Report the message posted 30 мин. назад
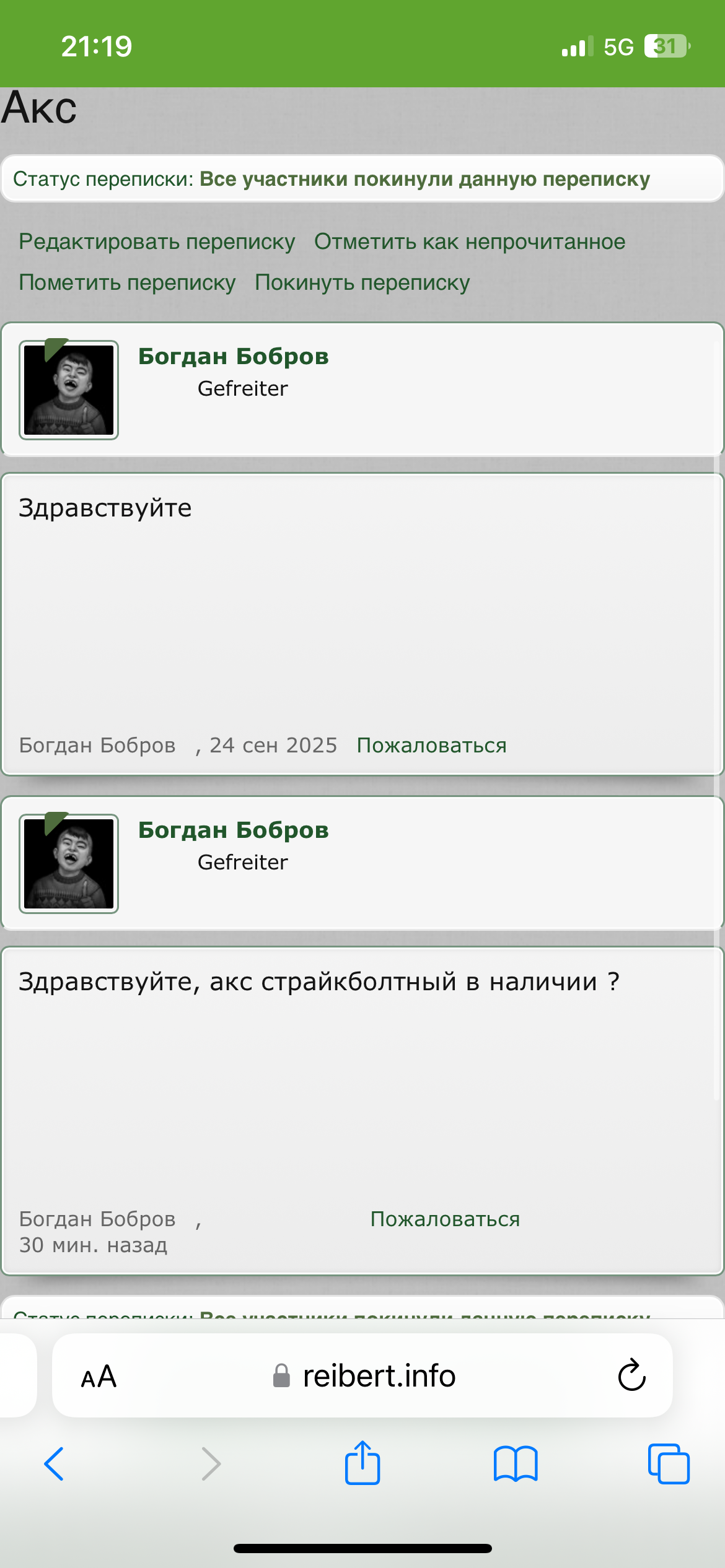Image resolution: width=725 pixels, height=1568 pixels. [445, 1219]
